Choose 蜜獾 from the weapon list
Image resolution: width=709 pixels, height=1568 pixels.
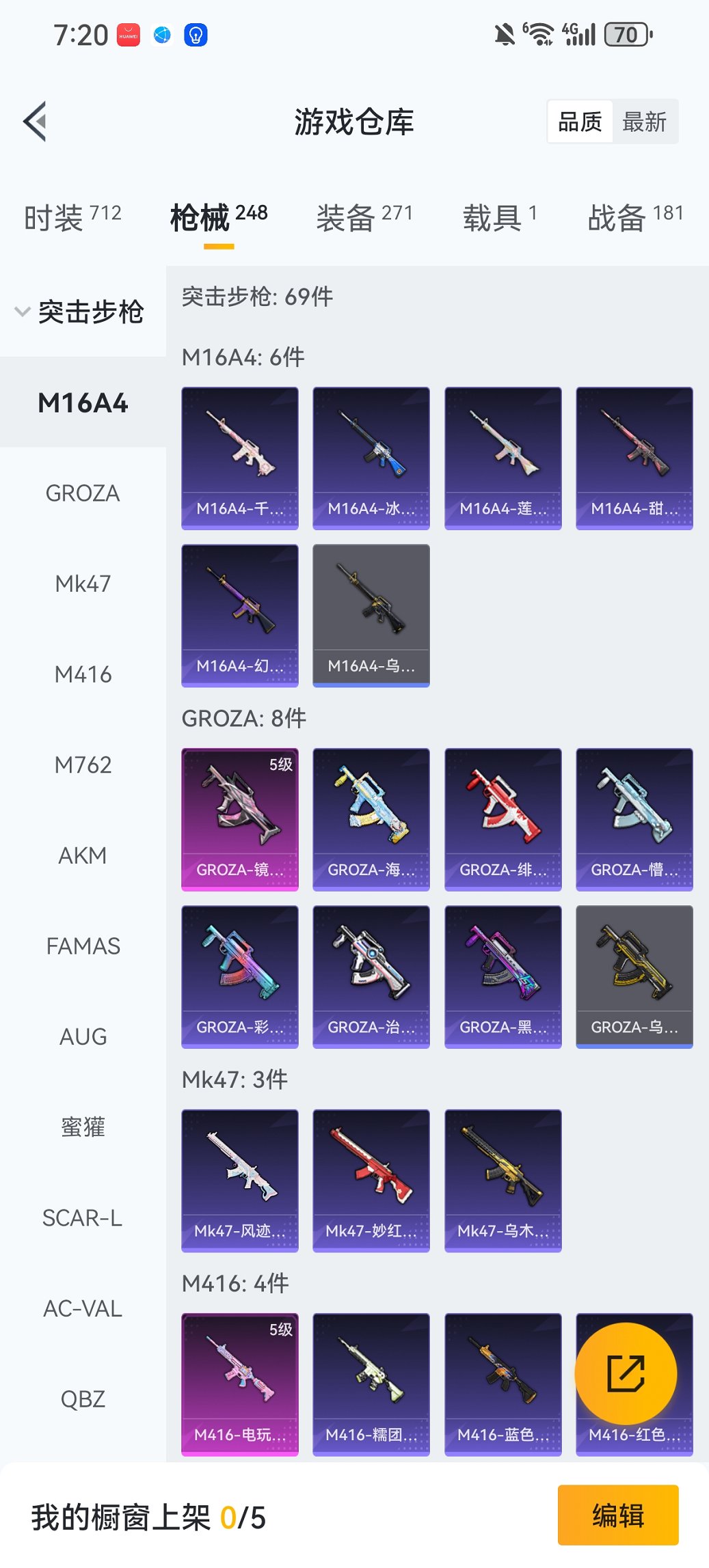[x=83, y=1127]
